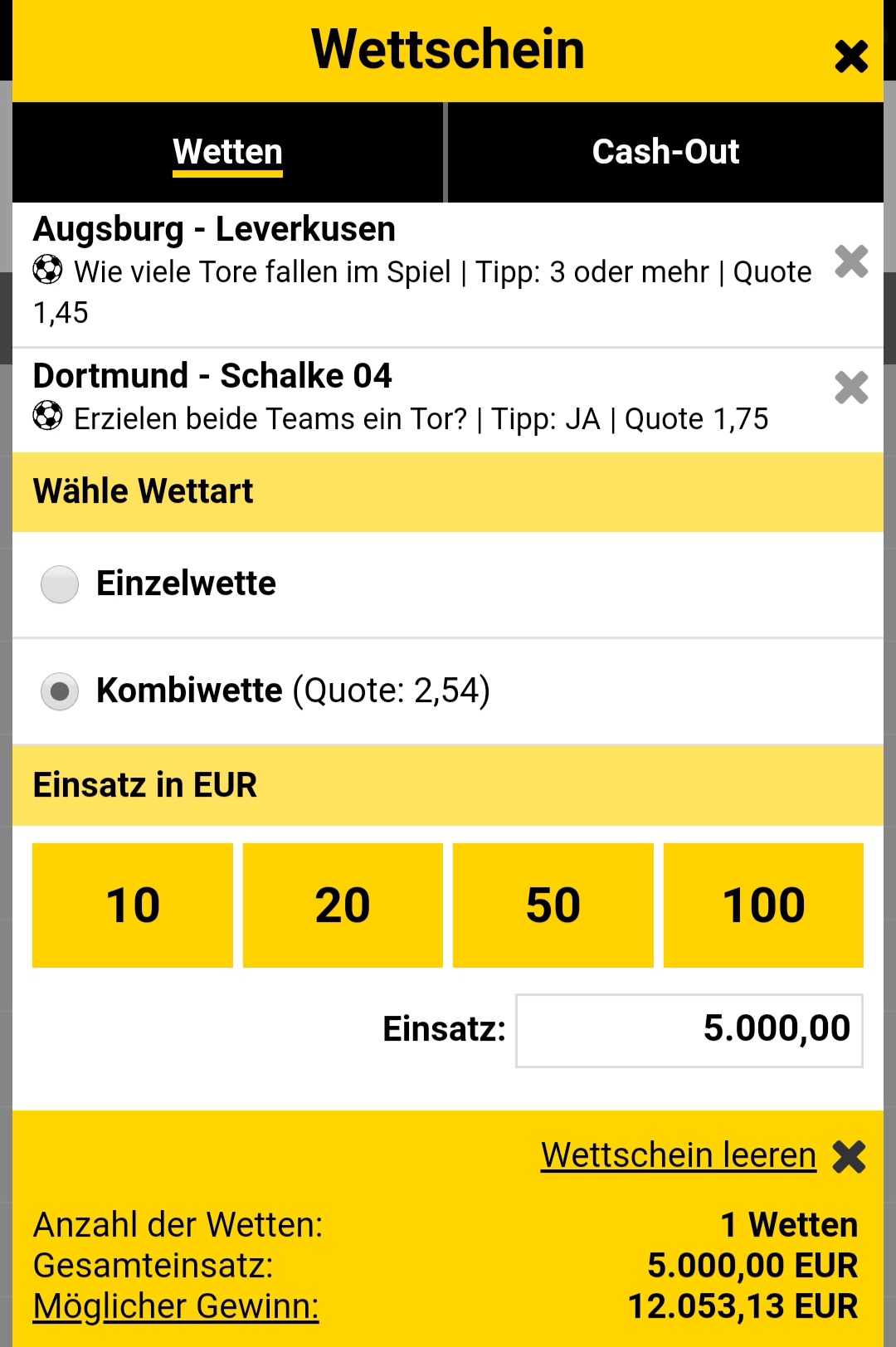The width and height of the screenshot is (896, 1347).
Task: Clear slip via Wettschein leeren
Action: (679, 1155)
